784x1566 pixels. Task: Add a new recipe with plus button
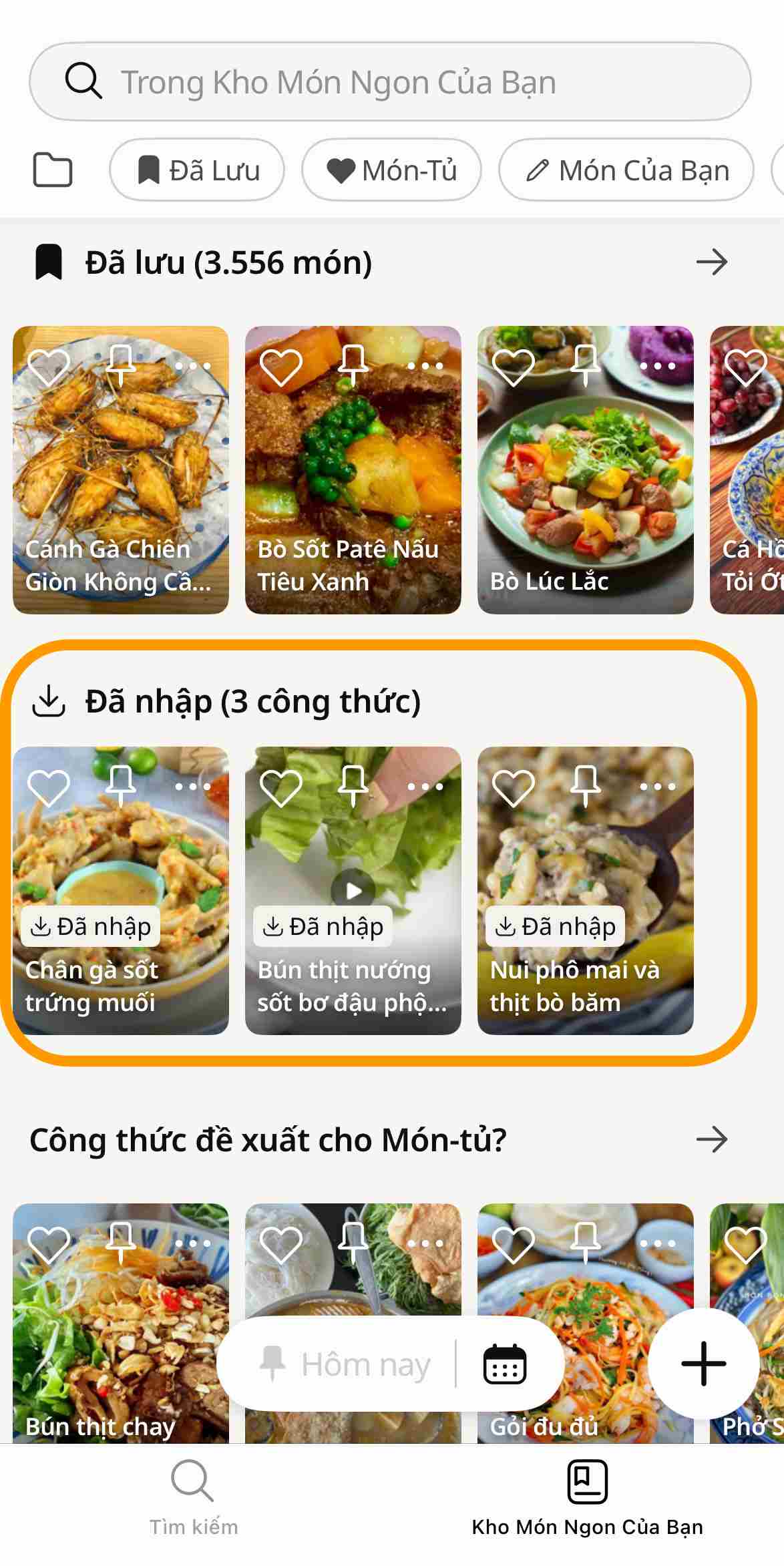tap(703, 1363)
